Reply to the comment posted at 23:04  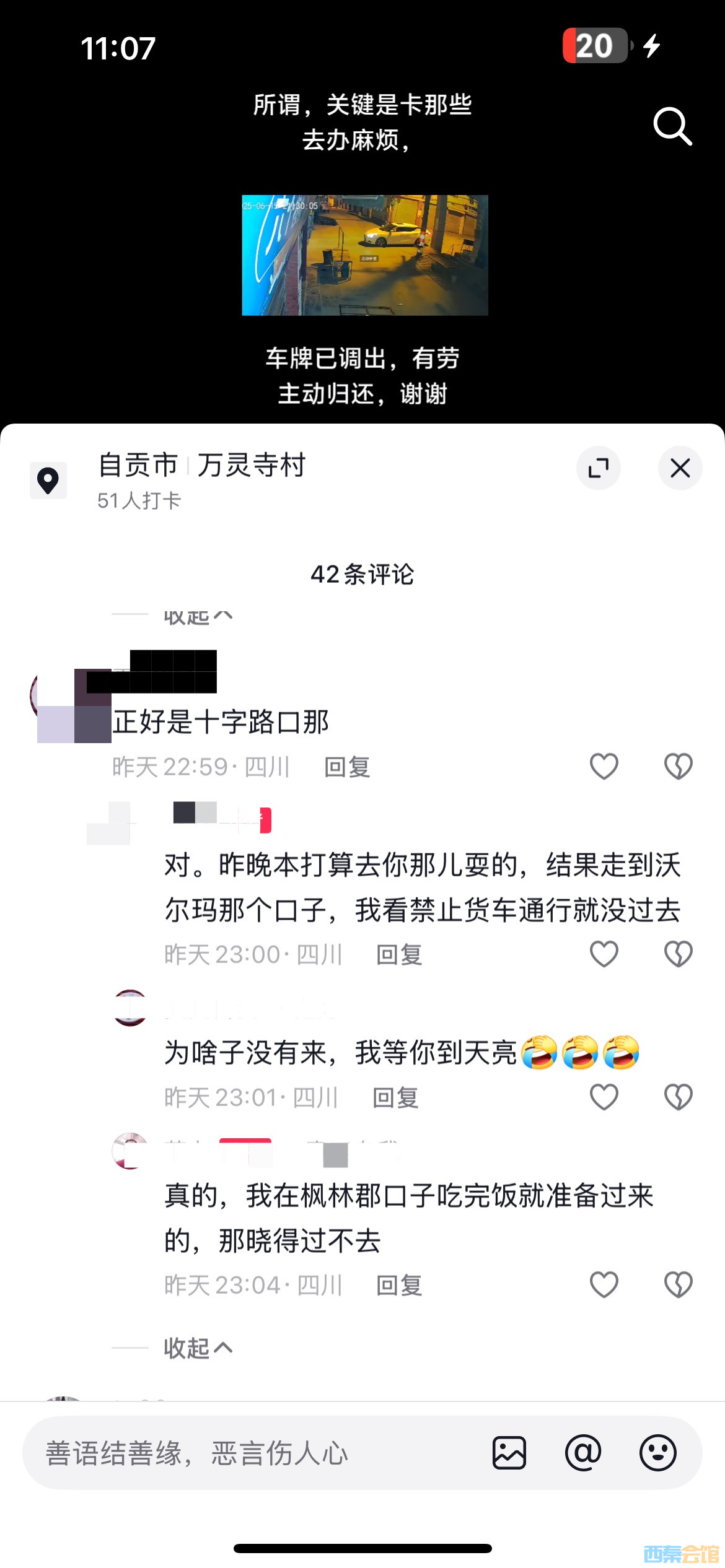click(399, 1286)
